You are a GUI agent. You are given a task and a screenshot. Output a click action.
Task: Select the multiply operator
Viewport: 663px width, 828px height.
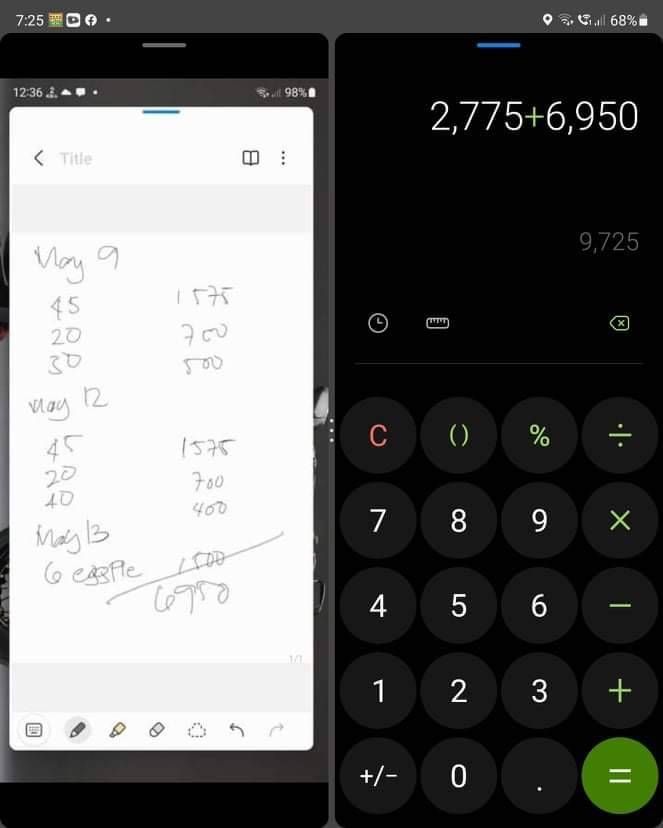620,521
